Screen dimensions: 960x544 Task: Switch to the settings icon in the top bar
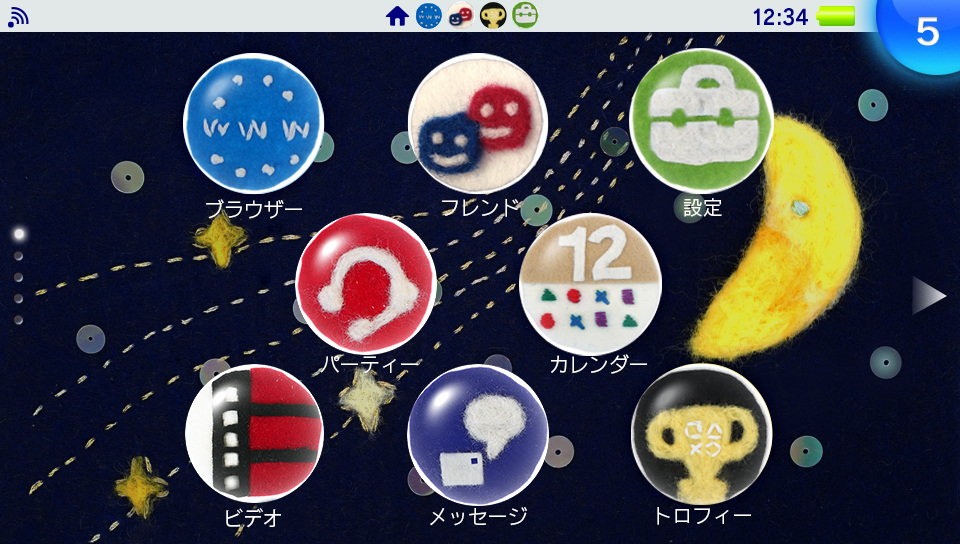(525, 16)
